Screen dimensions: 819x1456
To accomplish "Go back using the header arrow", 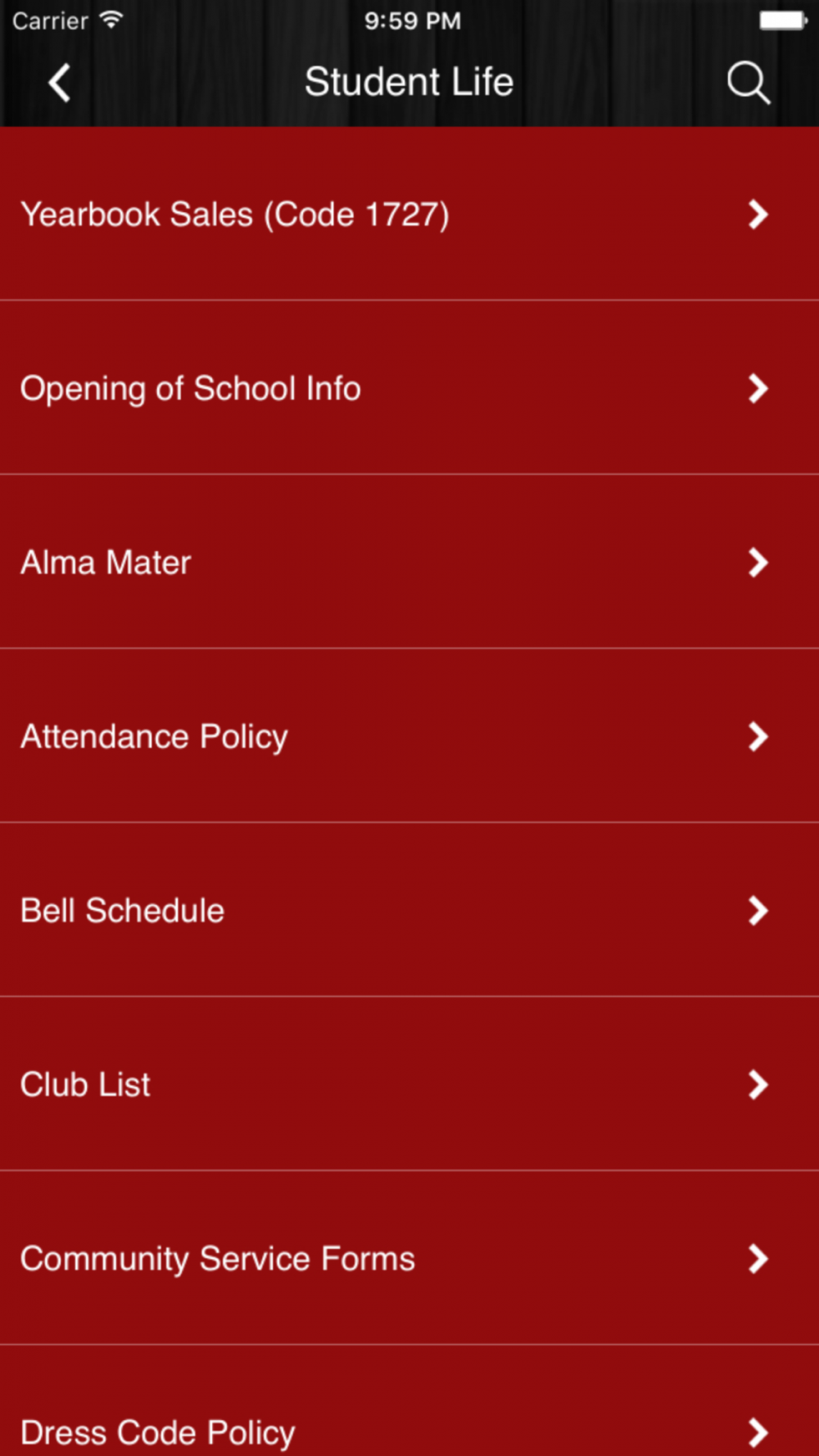I will 59,83.
